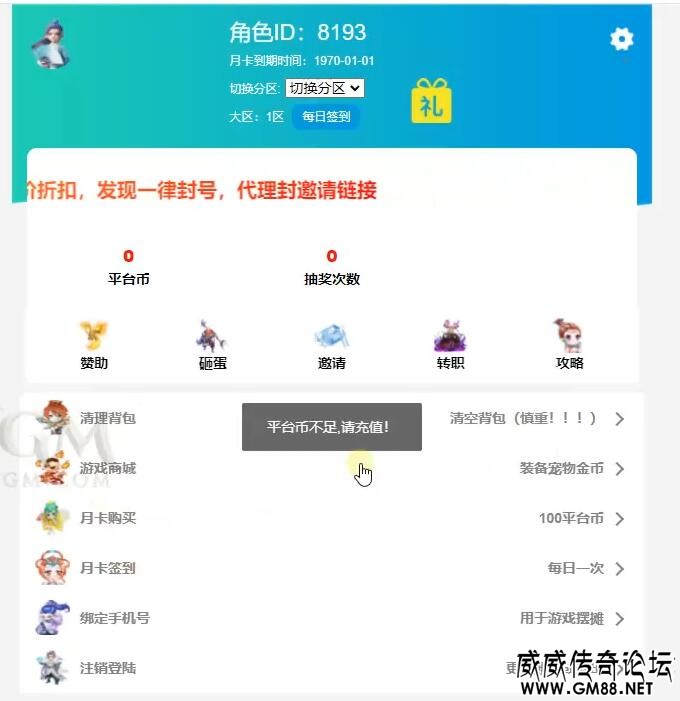680x701 pixels.
Task: Open 月卡购买 for 100平台币
Action: coord(330,518)
